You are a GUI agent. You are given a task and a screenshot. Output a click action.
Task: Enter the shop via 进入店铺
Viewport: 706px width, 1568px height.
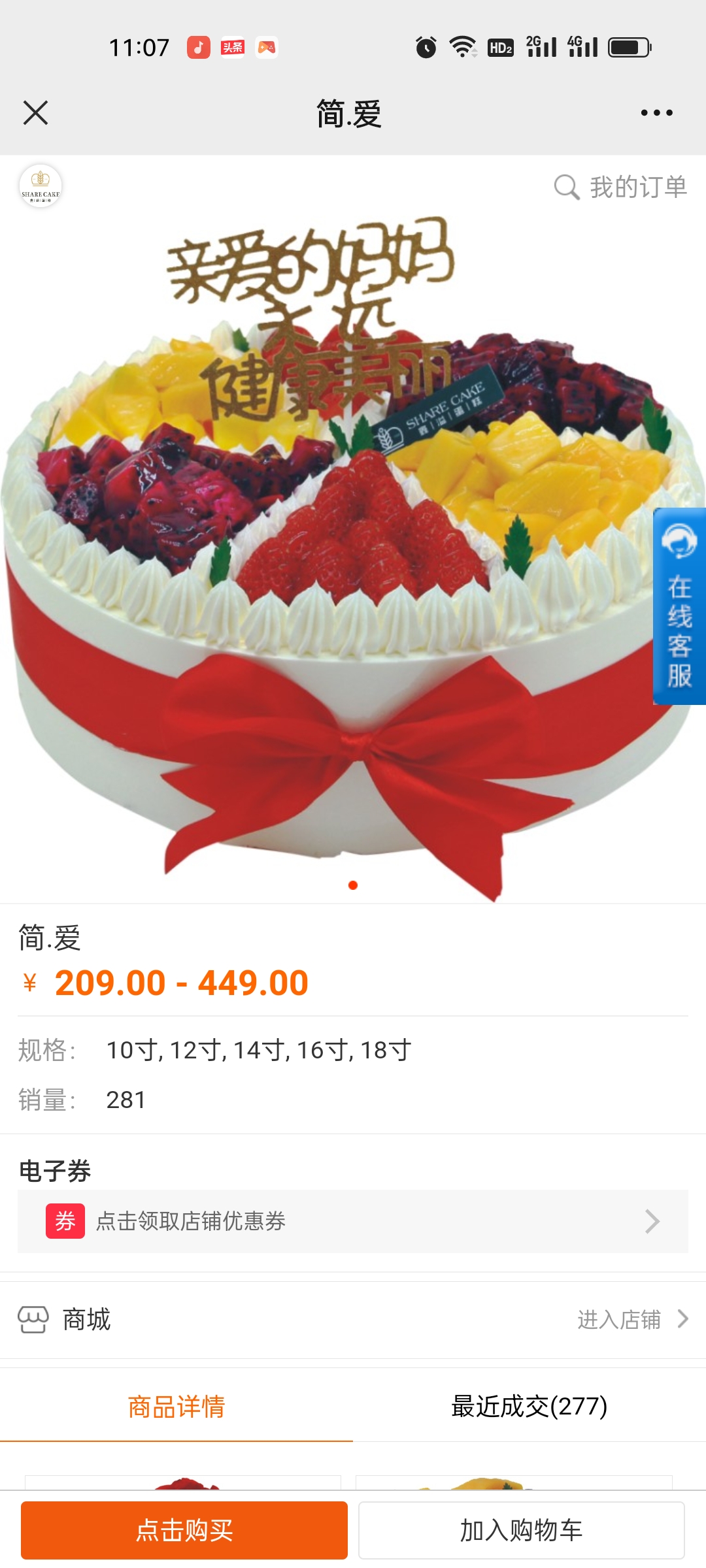(x=631, y=1320)
